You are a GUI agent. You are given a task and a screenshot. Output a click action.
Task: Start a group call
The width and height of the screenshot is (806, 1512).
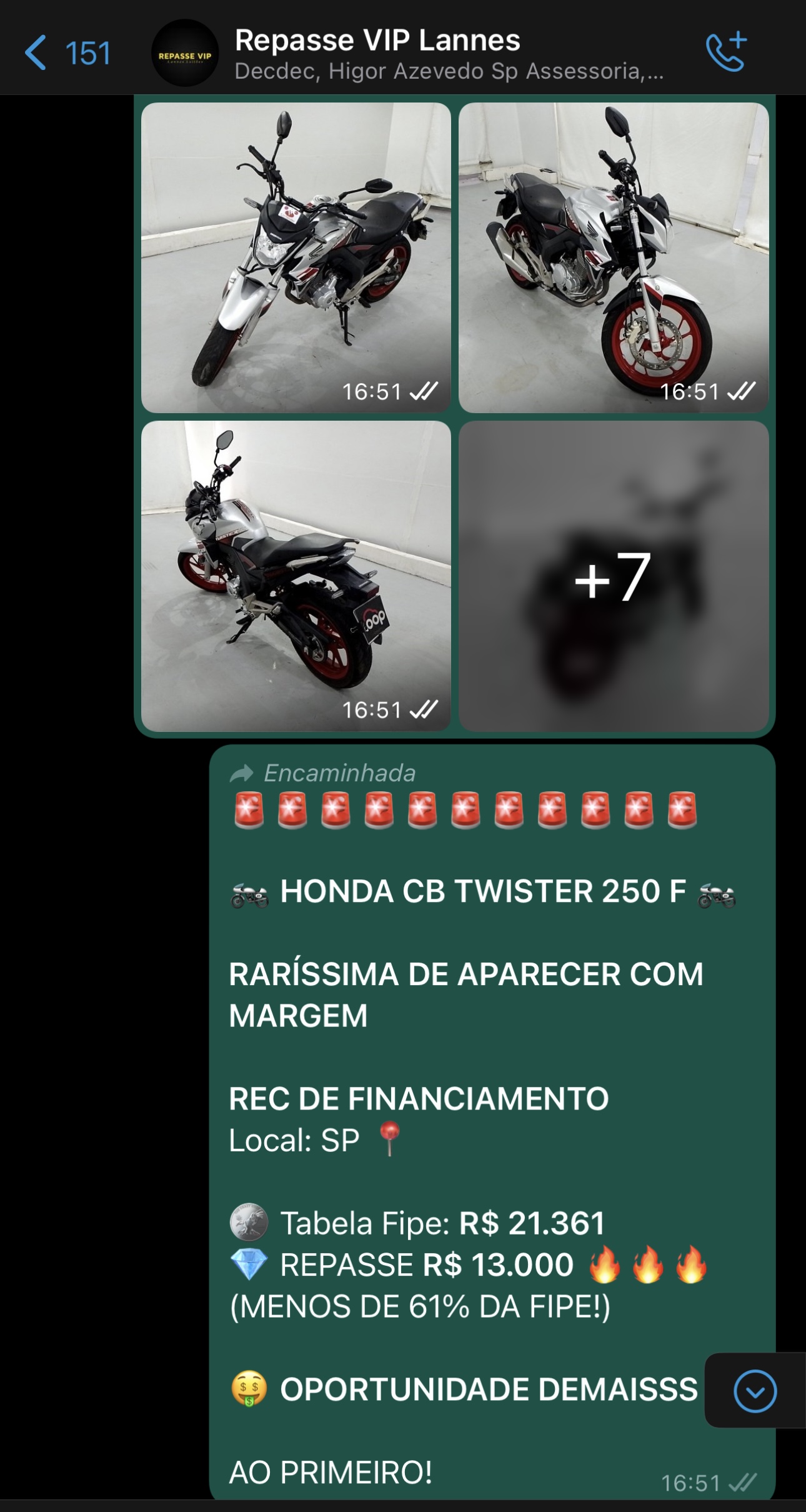coord(727,52)
